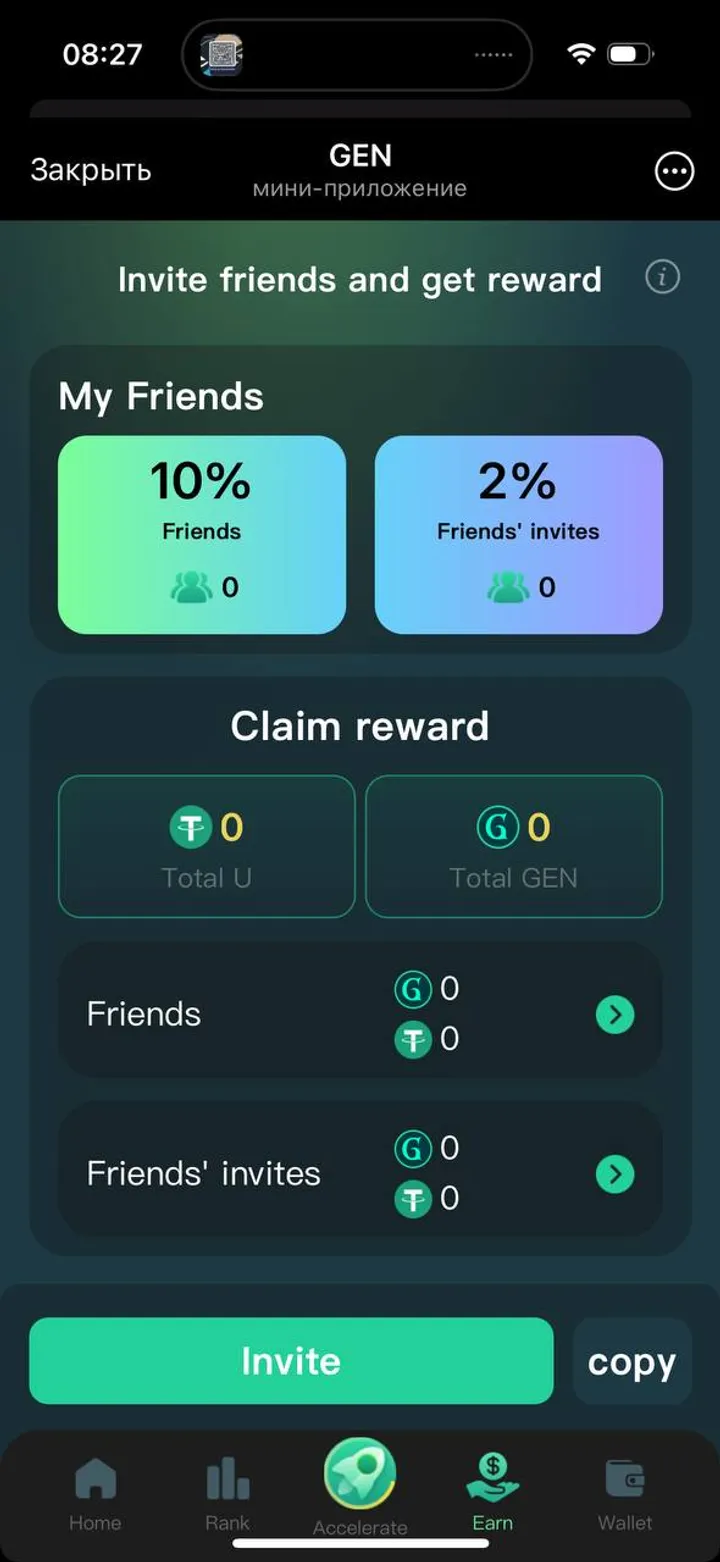
Task: Select the Total U card
Action: coord(206,847)
